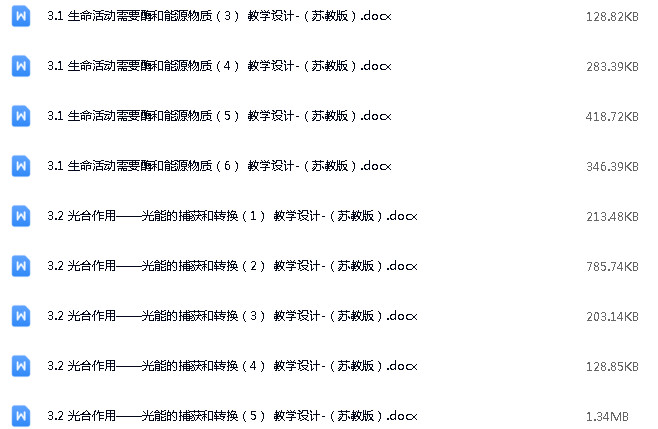Open 3.1 生命活动需要酶和能源物质（3）docx file

(x=219, y=17)
